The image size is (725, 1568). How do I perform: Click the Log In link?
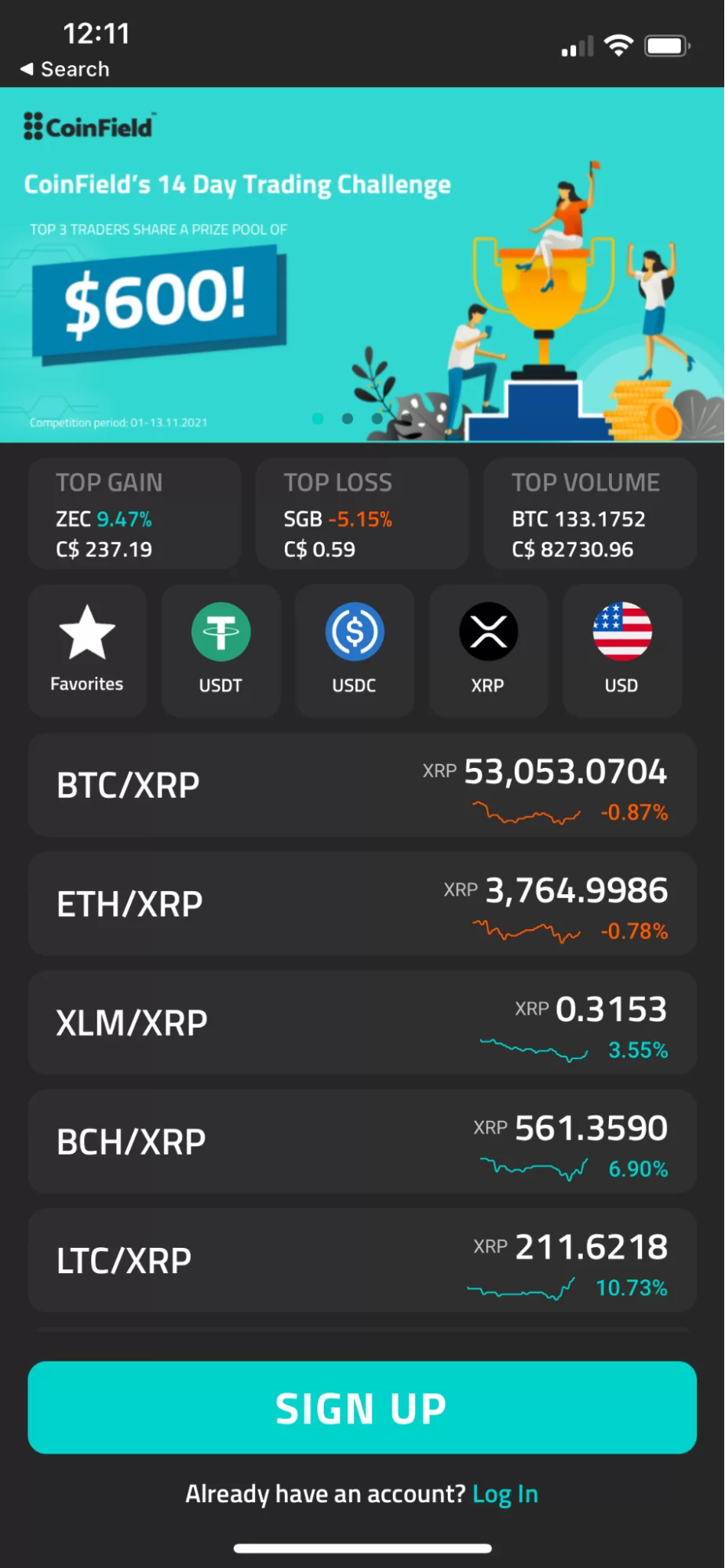(505, 1493)
